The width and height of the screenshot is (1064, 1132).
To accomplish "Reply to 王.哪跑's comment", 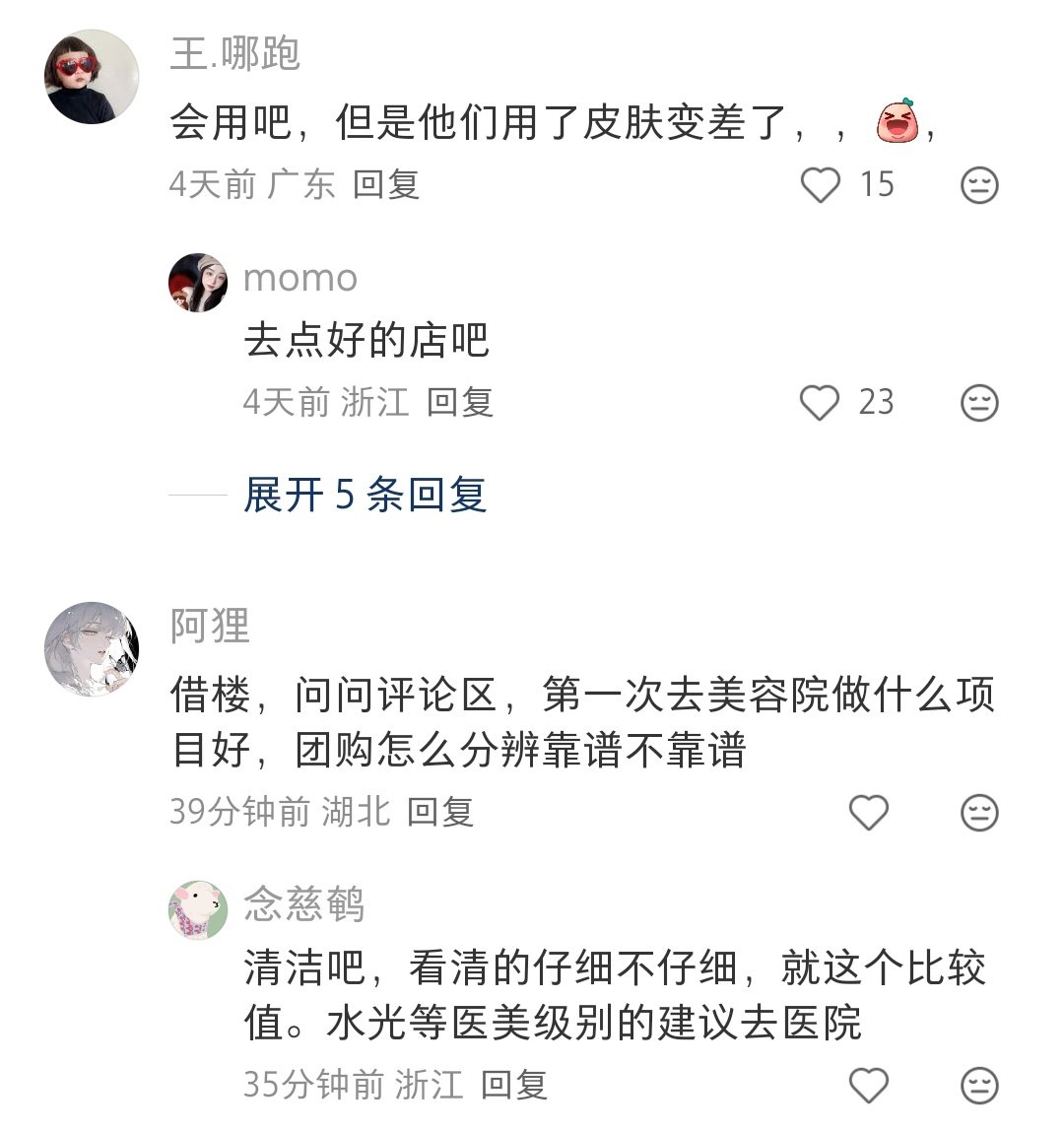I will [386, 184].
